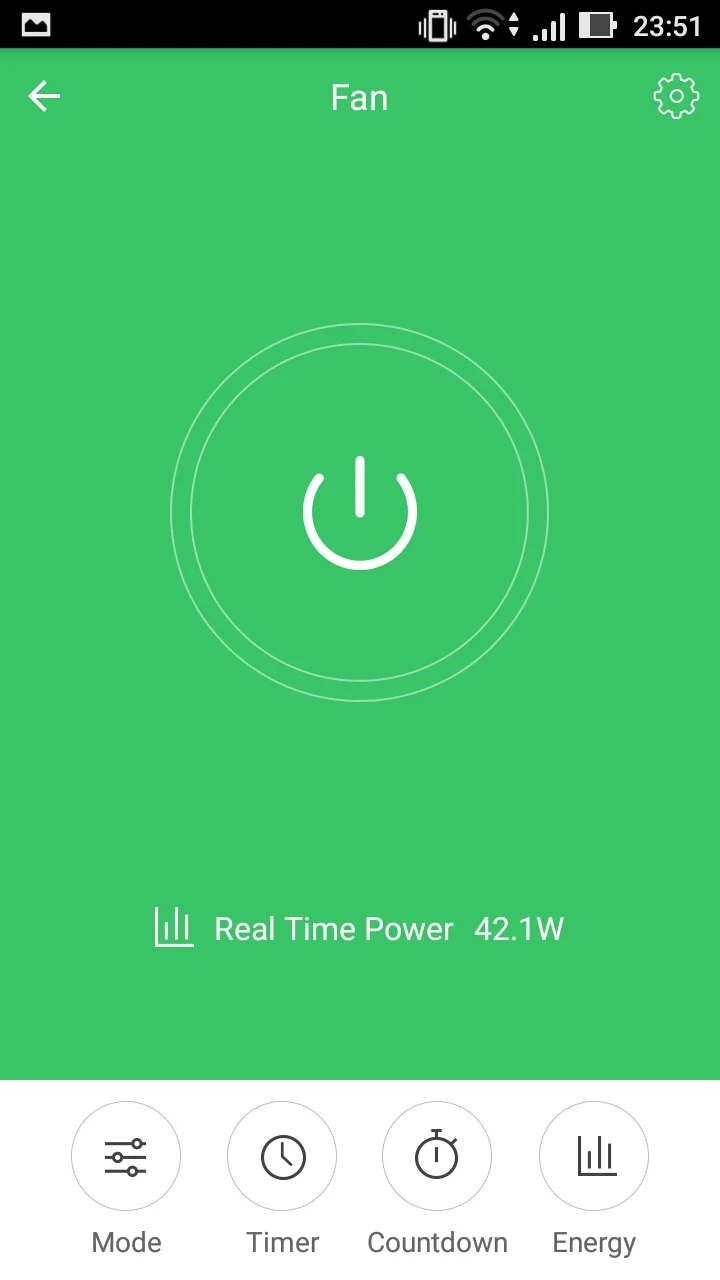Open the Timer schedule
This screenshot has height=1280, width=720.
283,1156
